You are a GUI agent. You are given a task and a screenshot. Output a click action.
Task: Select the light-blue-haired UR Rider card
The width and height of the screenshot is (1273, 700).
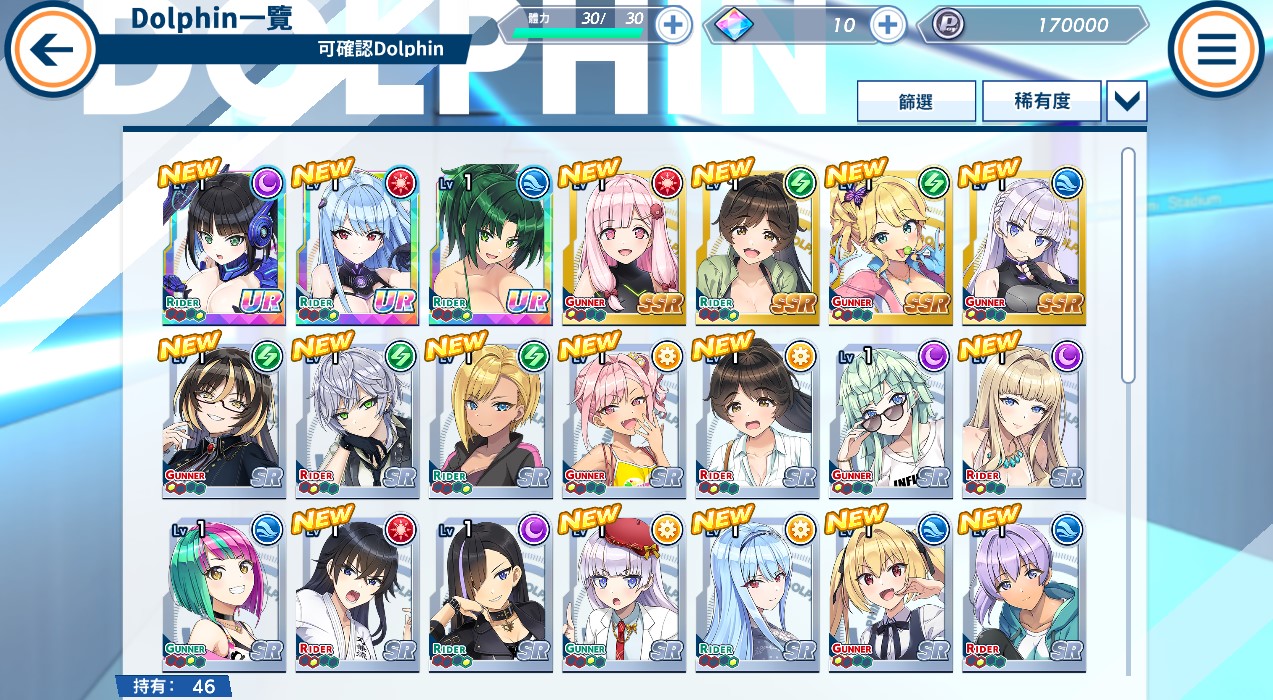click(357, 247)
